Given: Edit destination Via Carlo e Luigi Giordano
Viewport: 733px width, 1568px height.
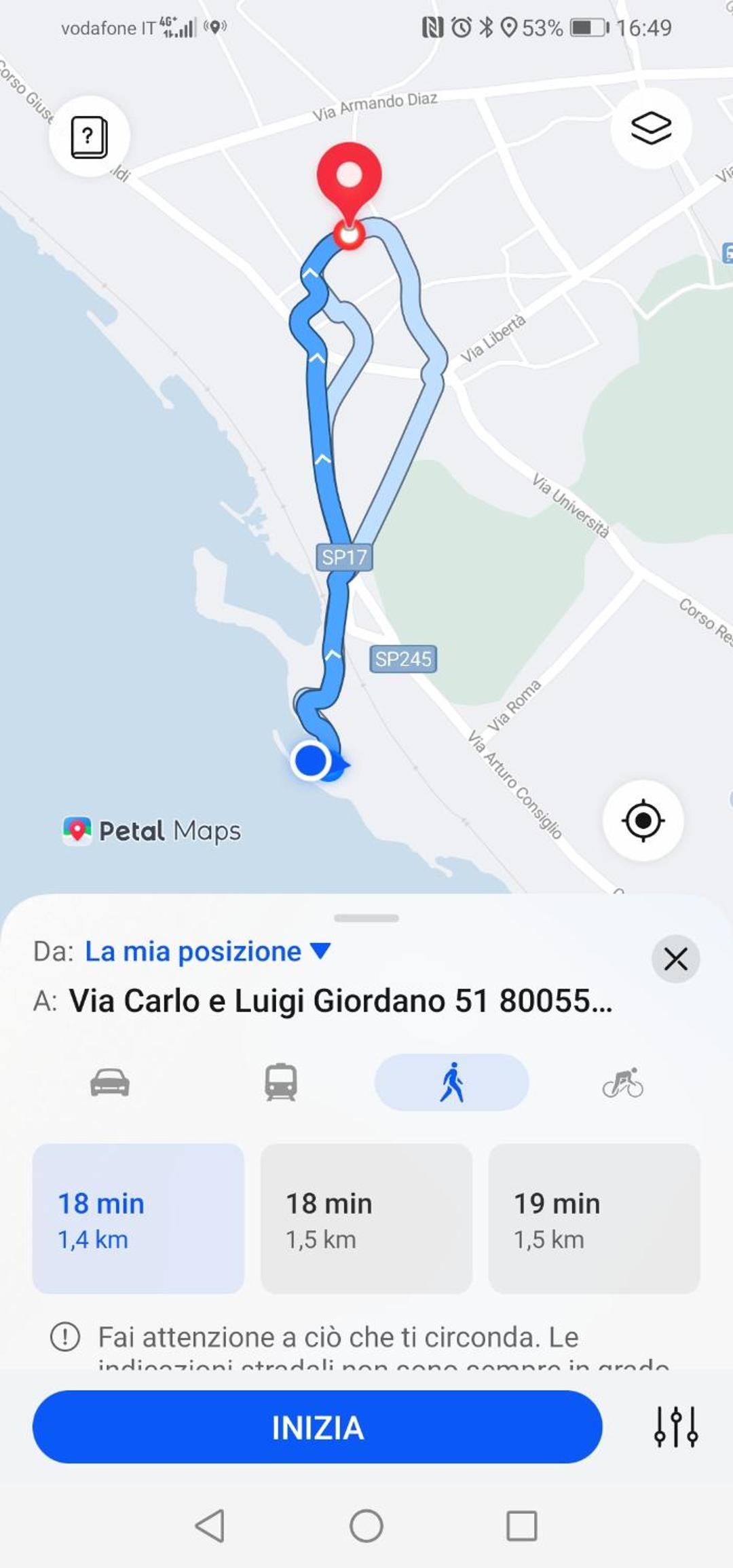Looking at the screenshot, I should point(341,1001).
